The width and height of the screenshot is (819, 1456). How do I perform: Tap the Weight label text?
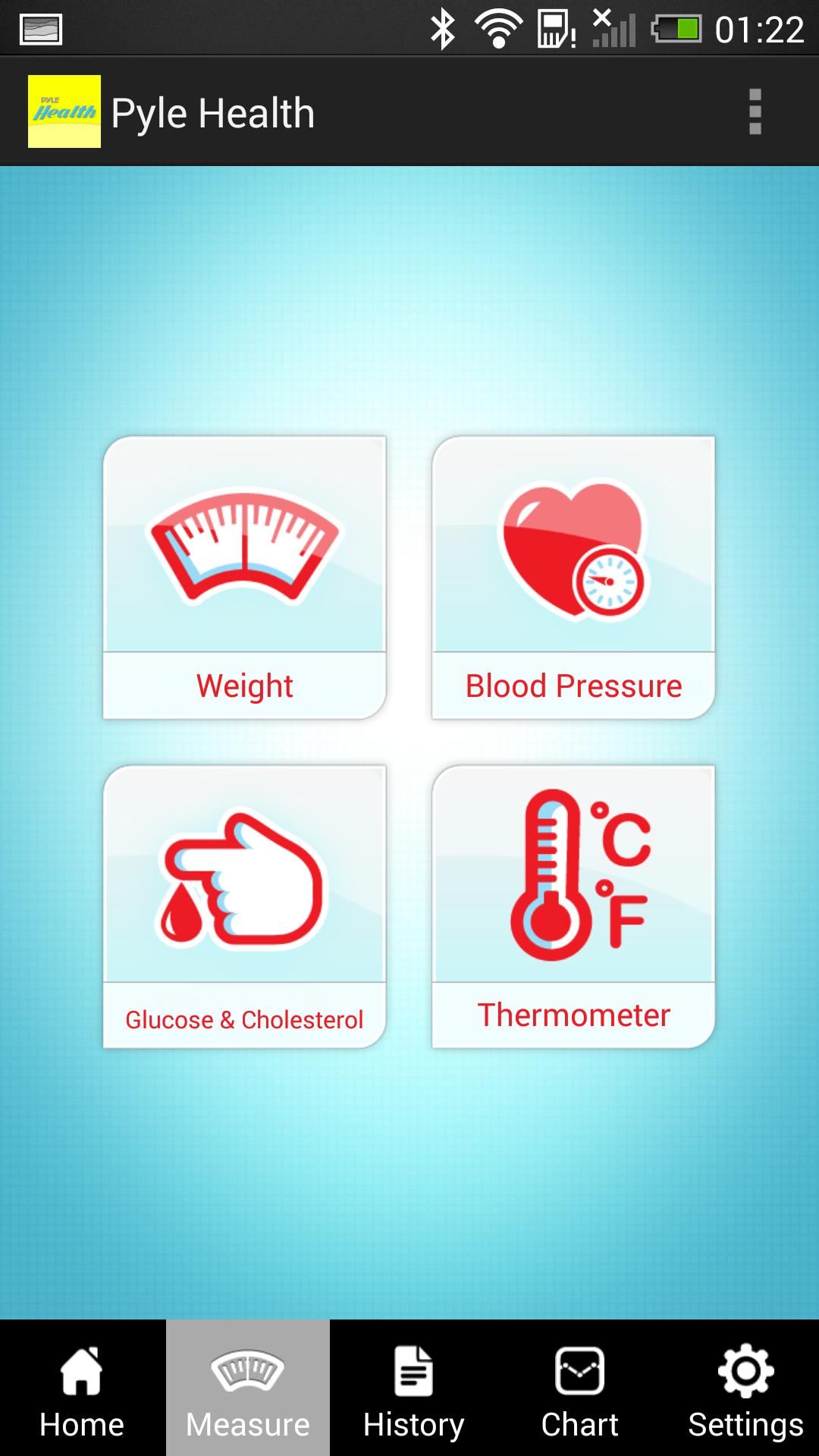[x=244, y=686]
